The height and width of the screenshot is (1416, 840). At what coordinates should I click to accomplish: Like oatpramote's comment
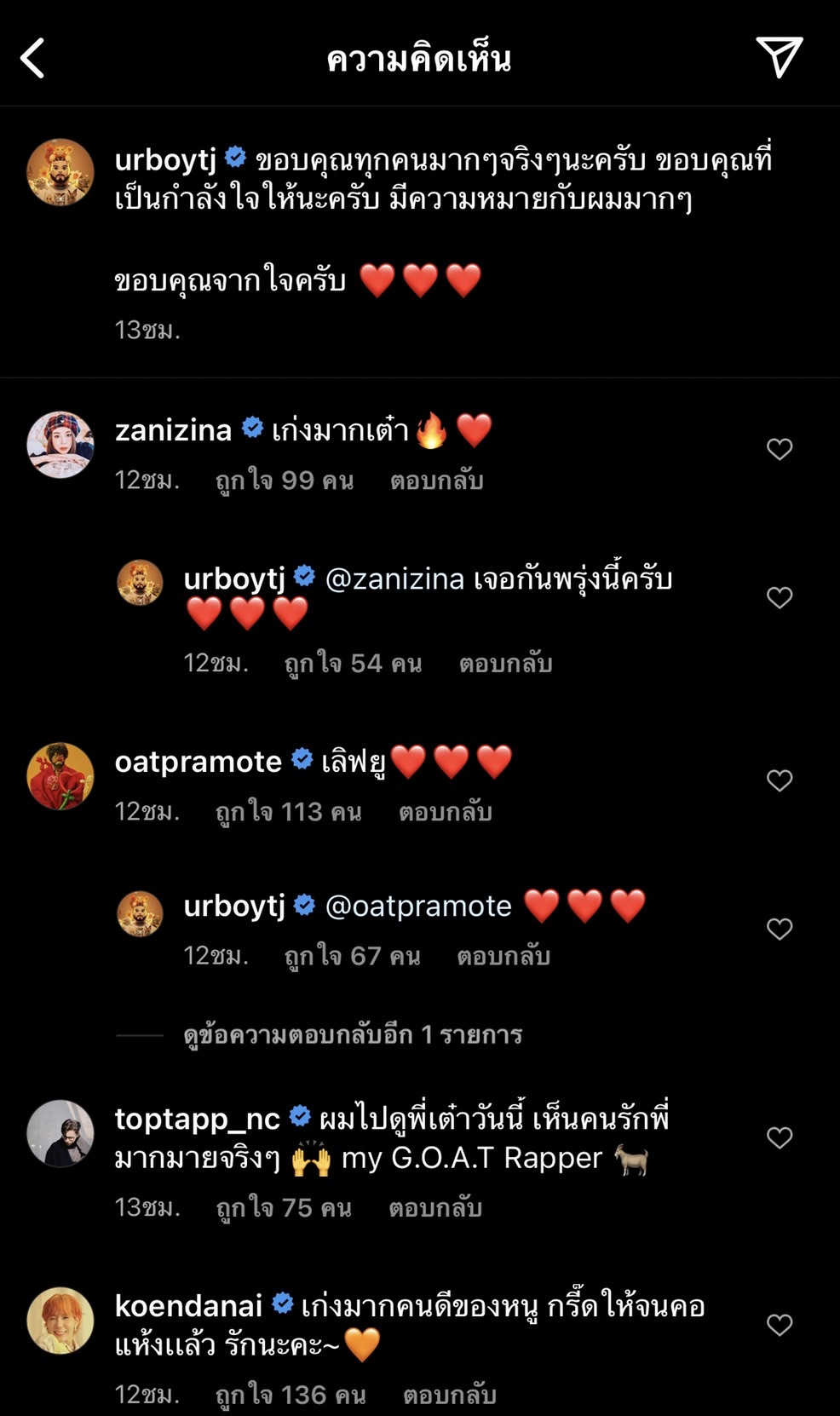pyautogui.click(x=779, y=780)
